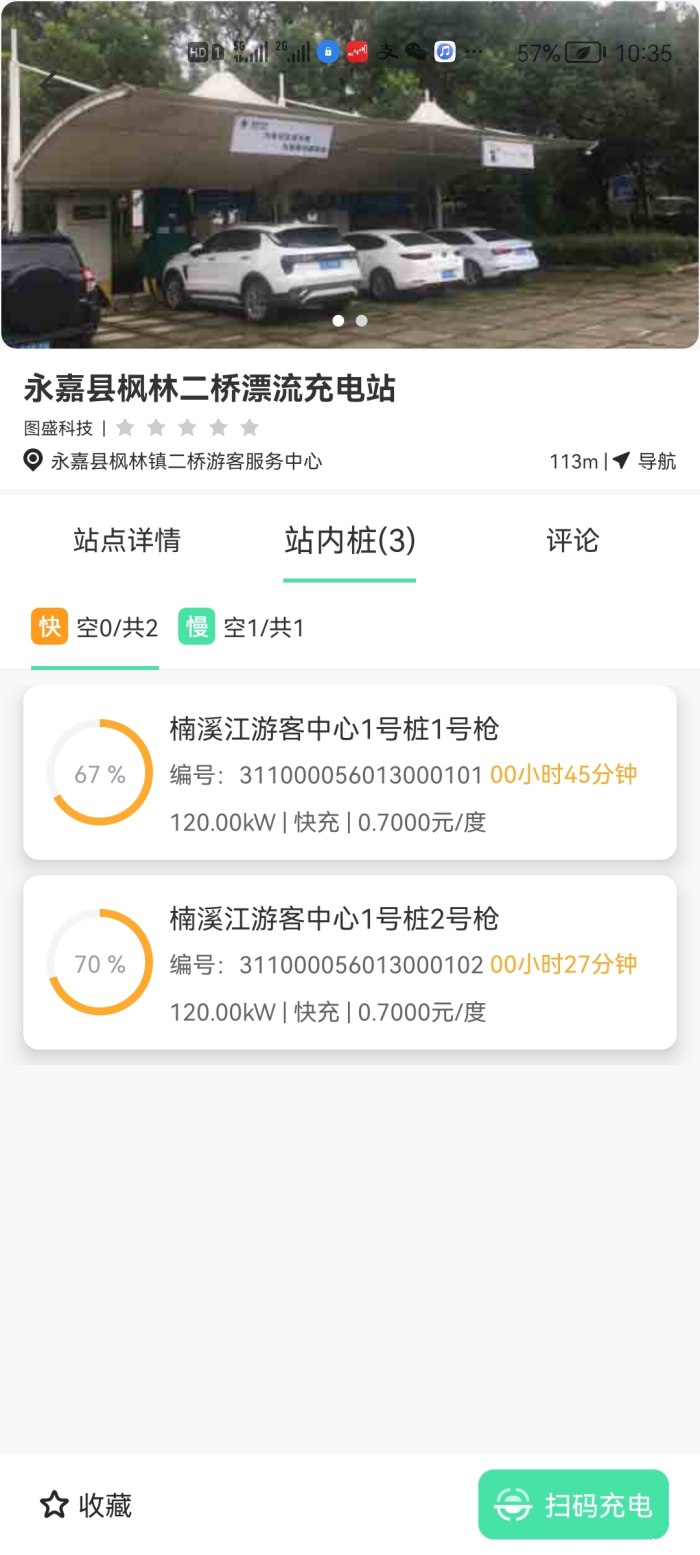Switch to the 站点详情 tab
Viewport: 700px width, 1555px height.
tap(127, 541)
